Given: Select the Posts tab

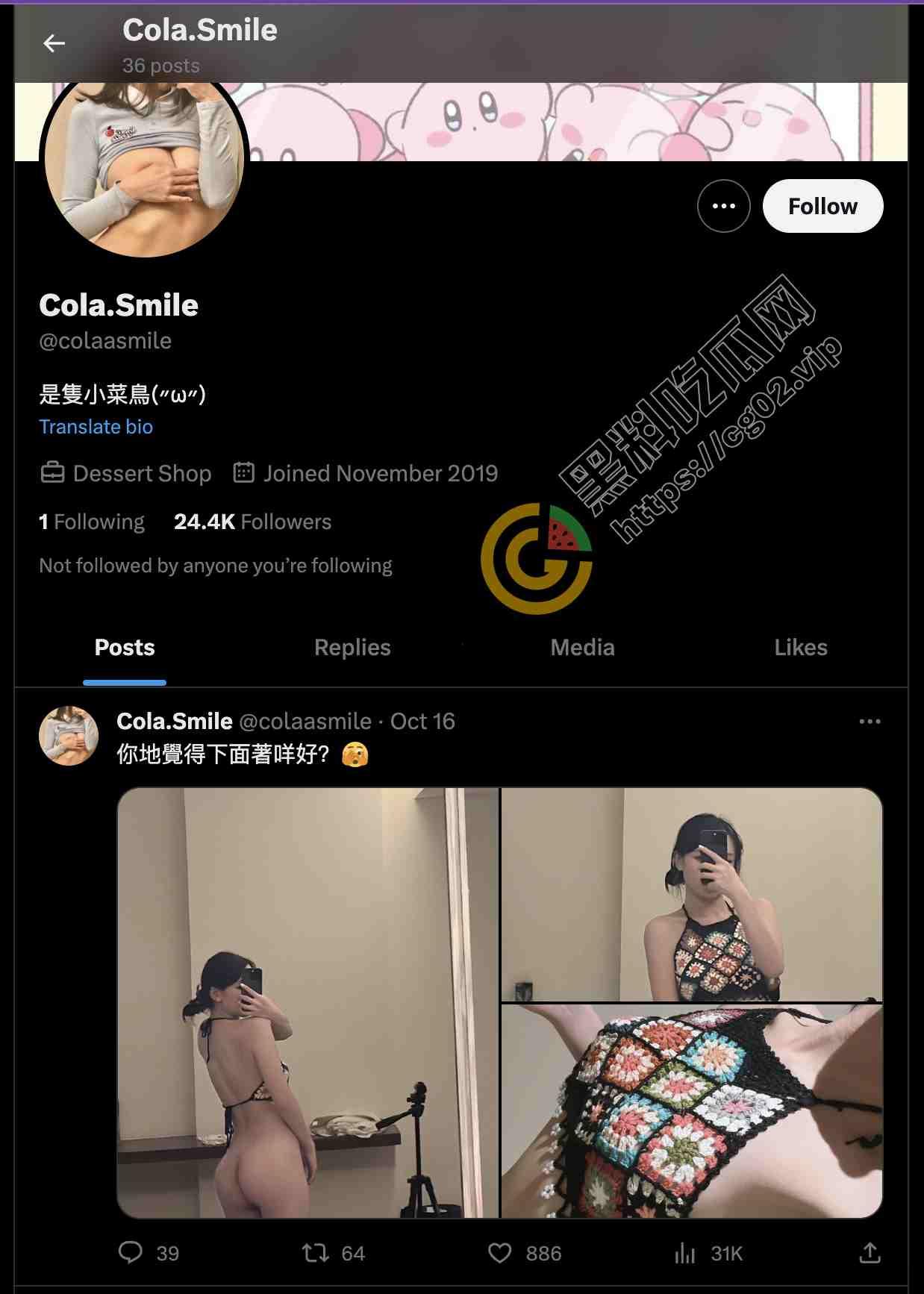Looking at the screenshot, I should 125,647.
